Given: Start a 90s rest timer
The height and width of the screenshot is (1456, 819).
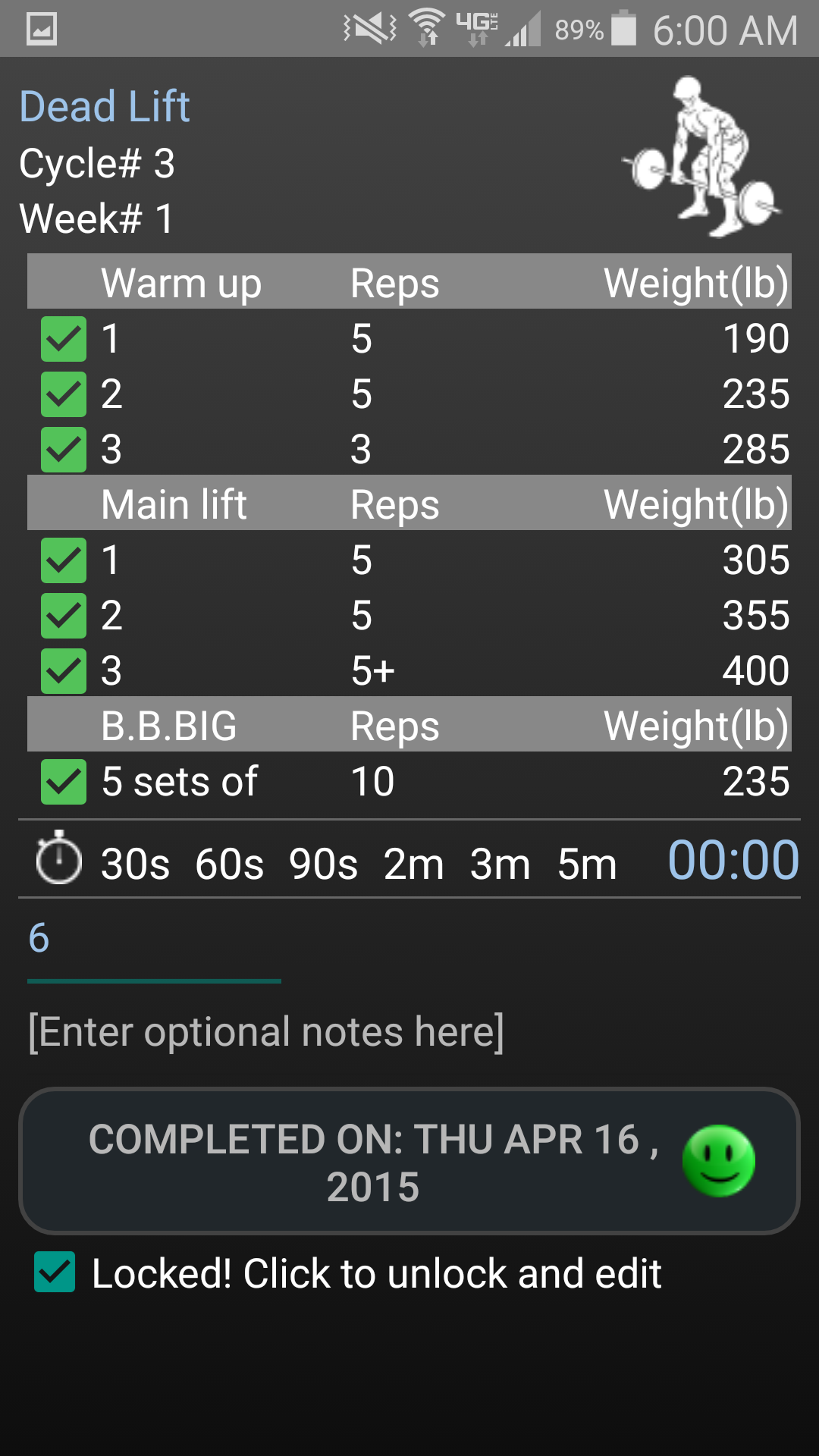Looking at the screenshot, I should (x=323, y=863).
